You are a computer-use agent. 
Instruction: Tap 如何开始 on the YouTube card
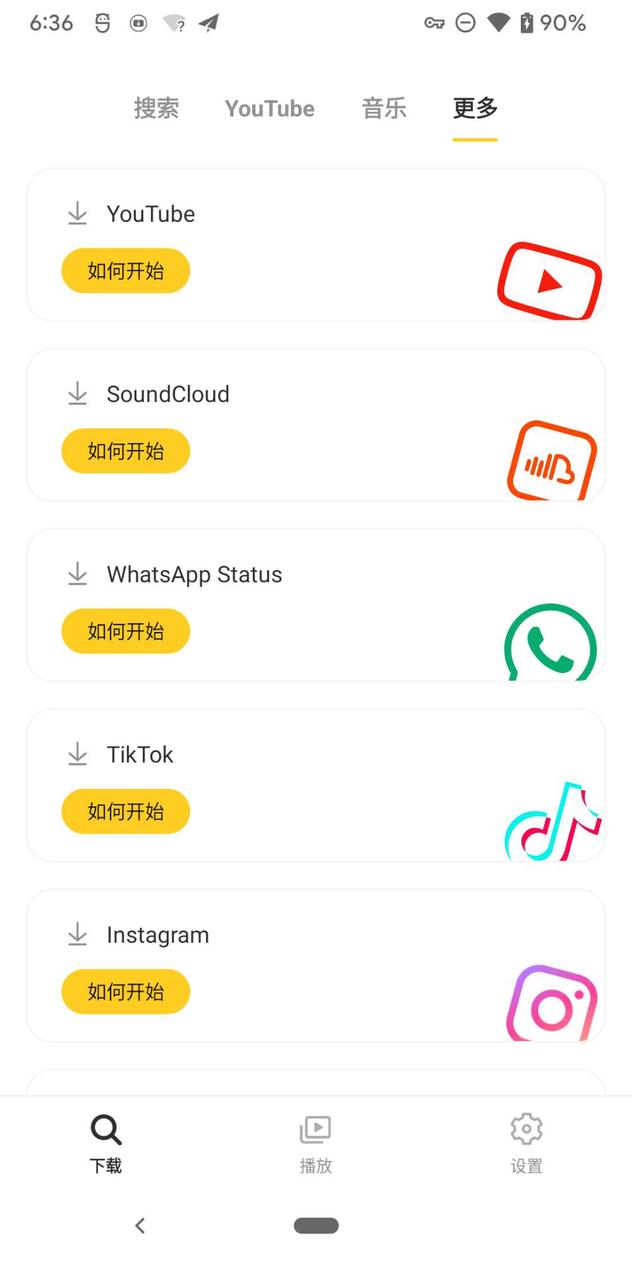click(126, 271)
